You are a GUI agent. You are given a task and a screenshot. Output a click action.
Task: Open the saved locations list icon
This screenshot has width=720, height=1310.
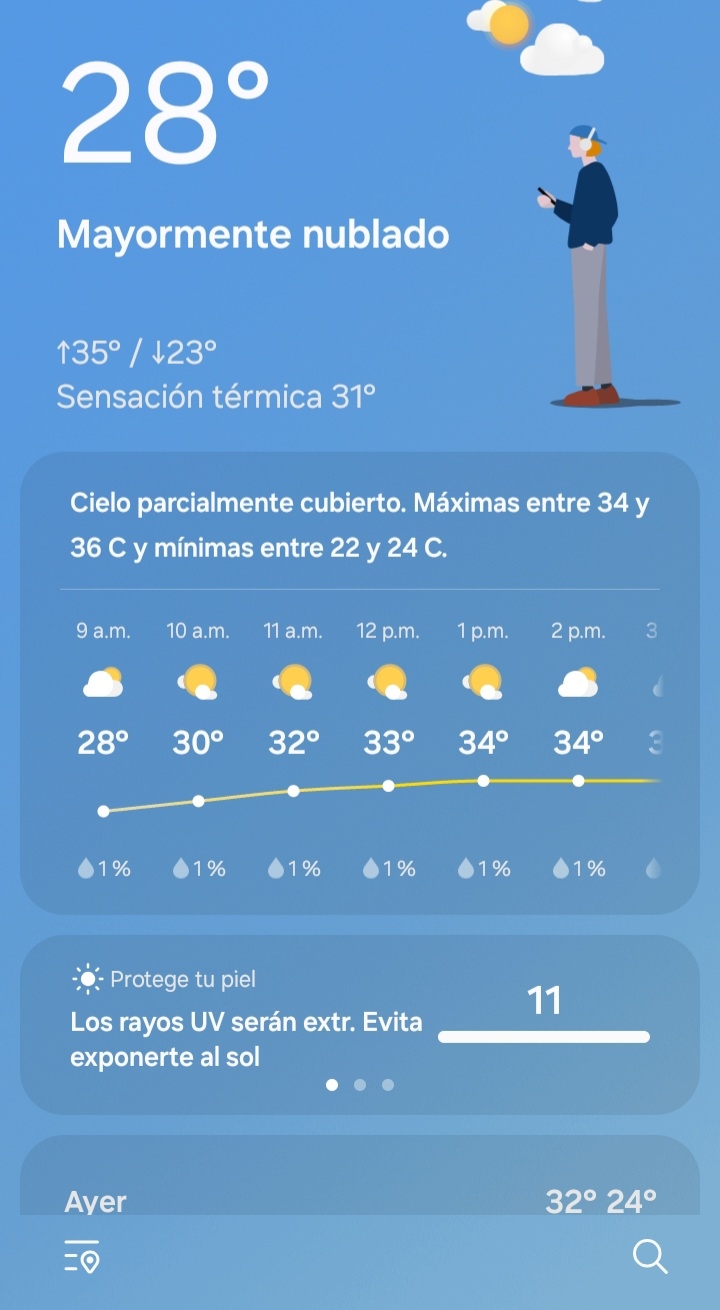82,1256
